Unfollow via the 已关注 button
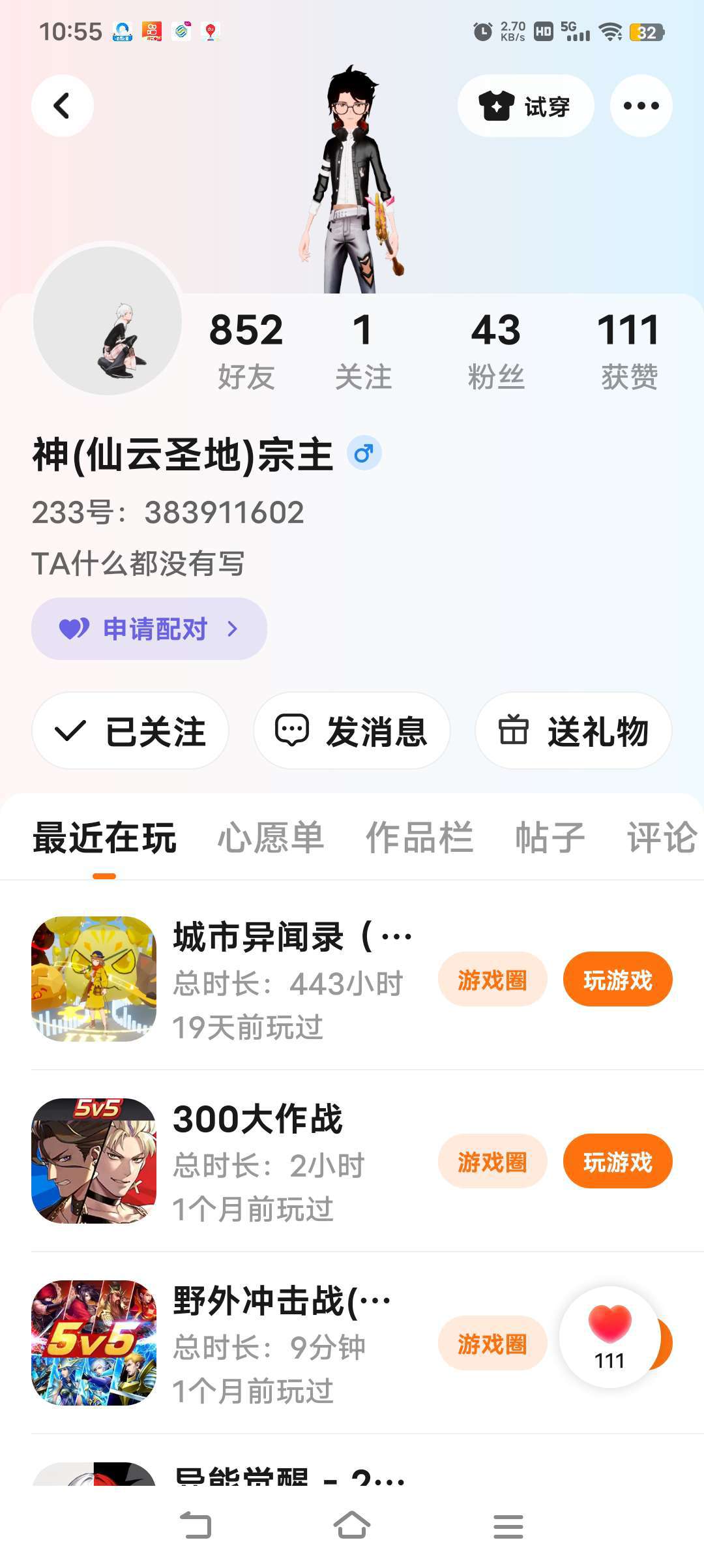The height and width of the screenshot is (1568, 704). coord(130,731)
